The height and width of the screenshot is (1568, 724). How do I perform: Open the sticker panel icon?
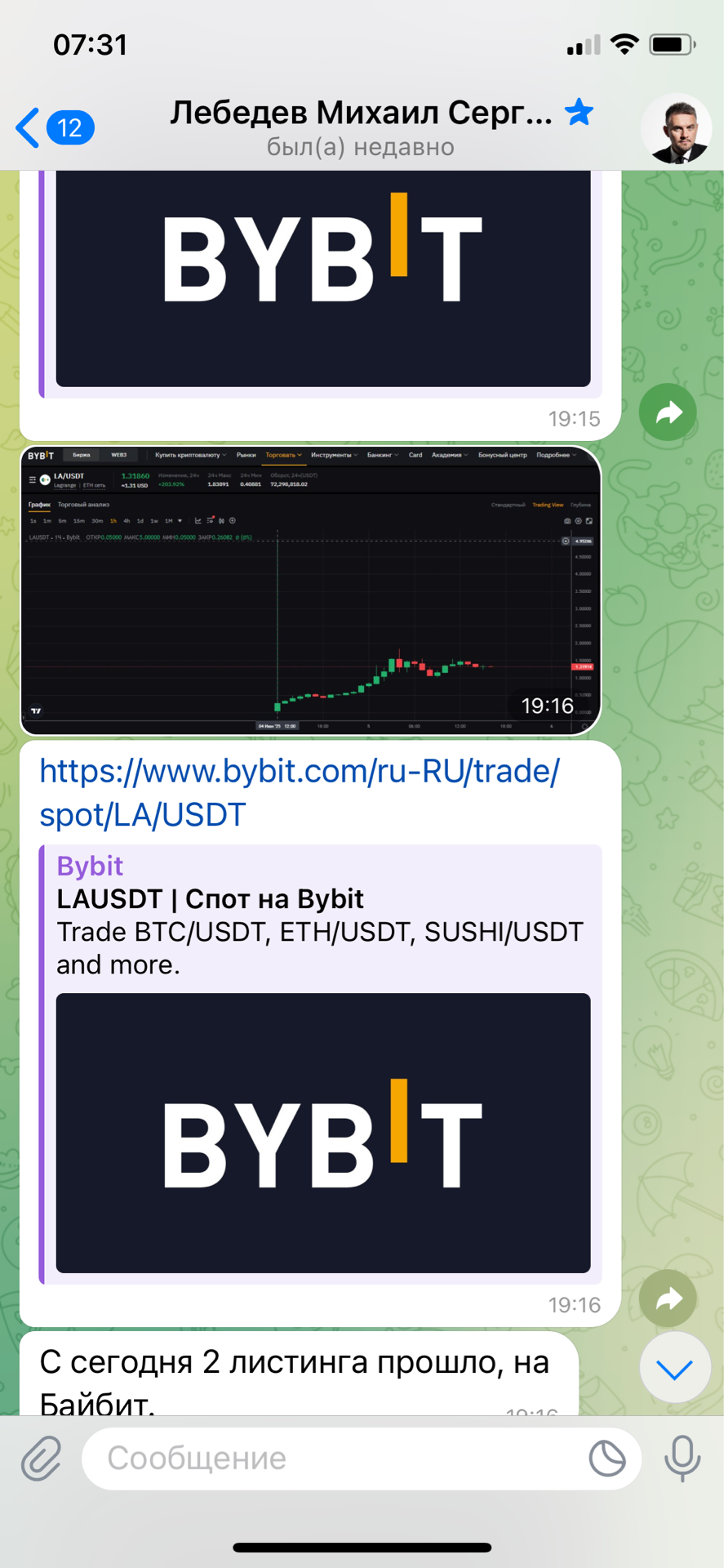[607, 1459]
